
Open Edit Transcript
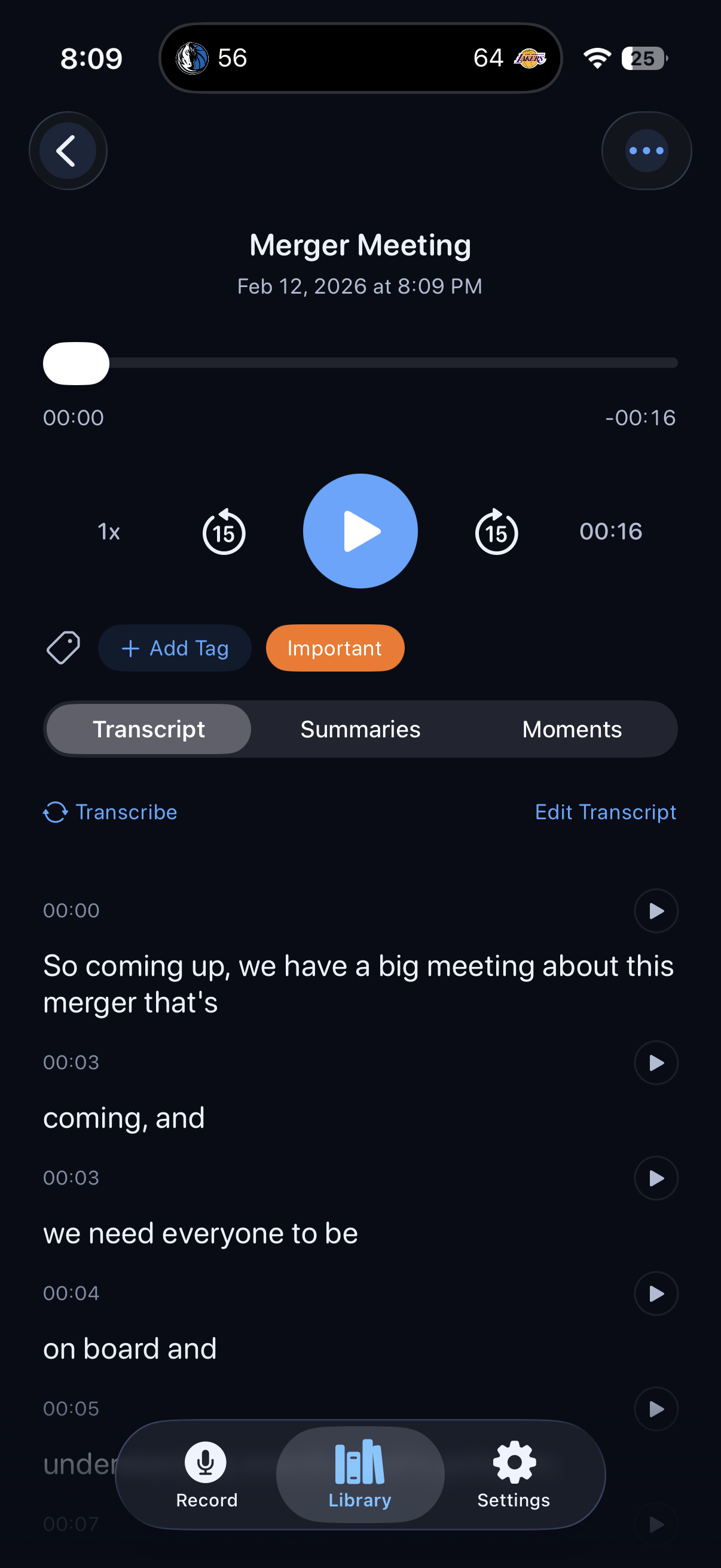[606, 812]
